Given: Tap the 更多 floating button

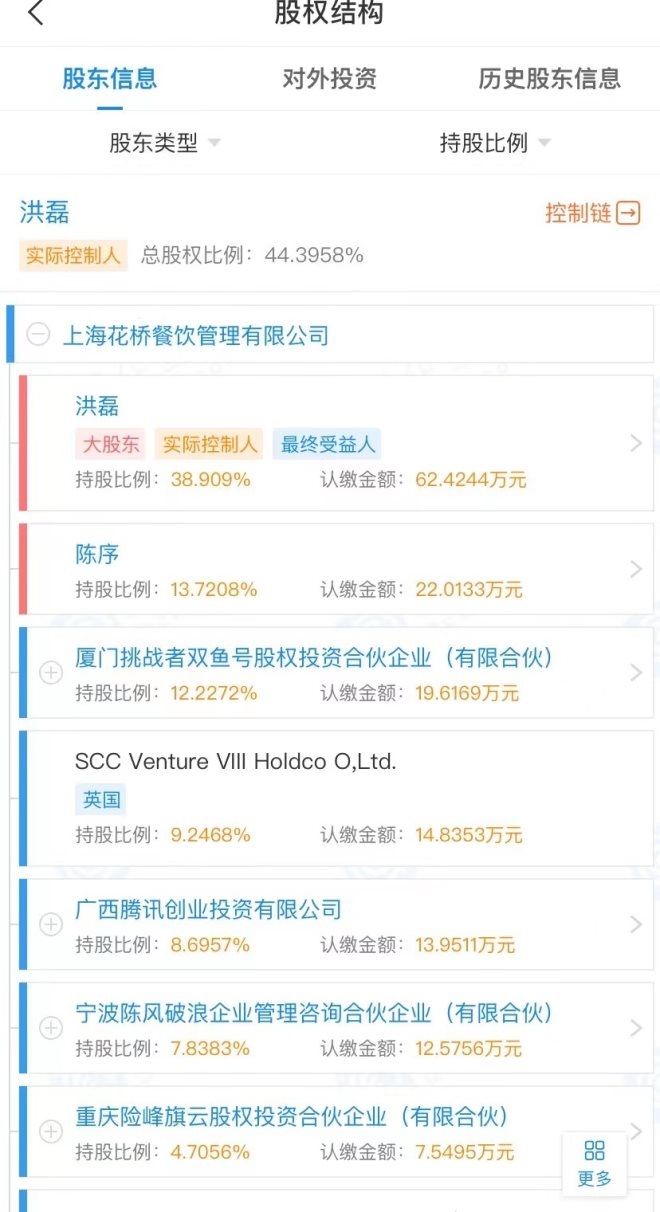Looking at the screenshot, I should [594, 1163].
